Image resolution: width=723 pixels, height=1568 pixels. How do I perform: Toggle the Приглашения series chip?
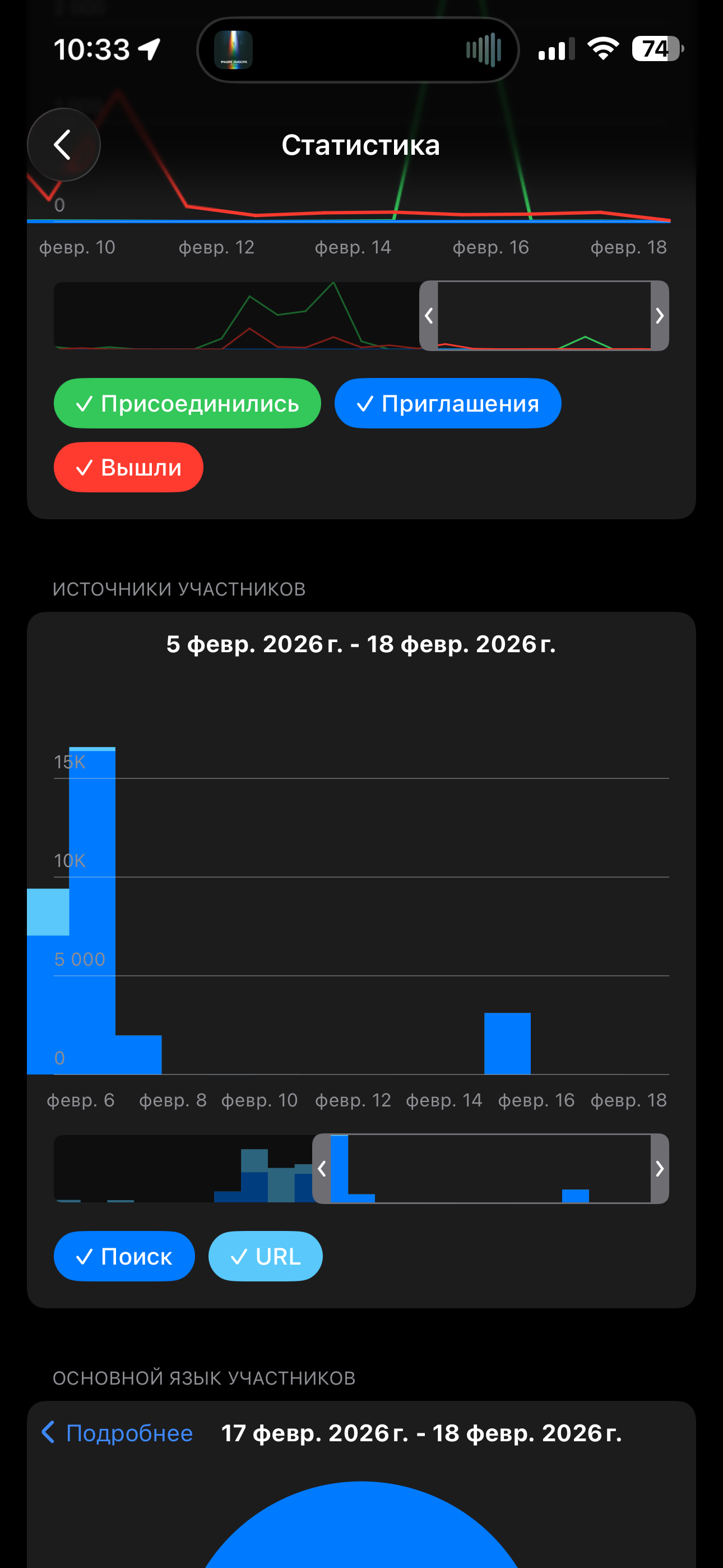click(x=447, y=404)
